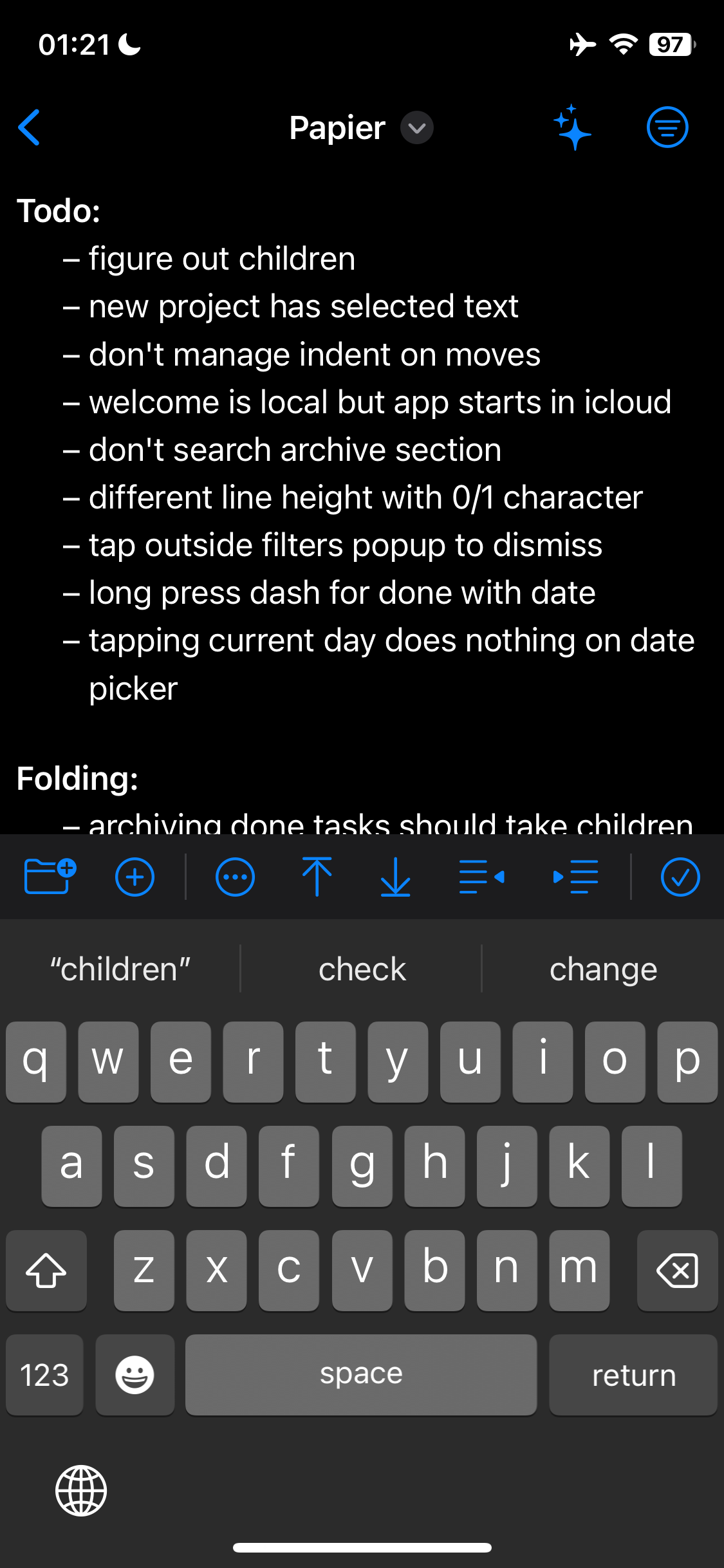This screenshot has height=1568, width=724.
Task: Switch keyboard language with globe icon
Action: (x=81, y=1491)
